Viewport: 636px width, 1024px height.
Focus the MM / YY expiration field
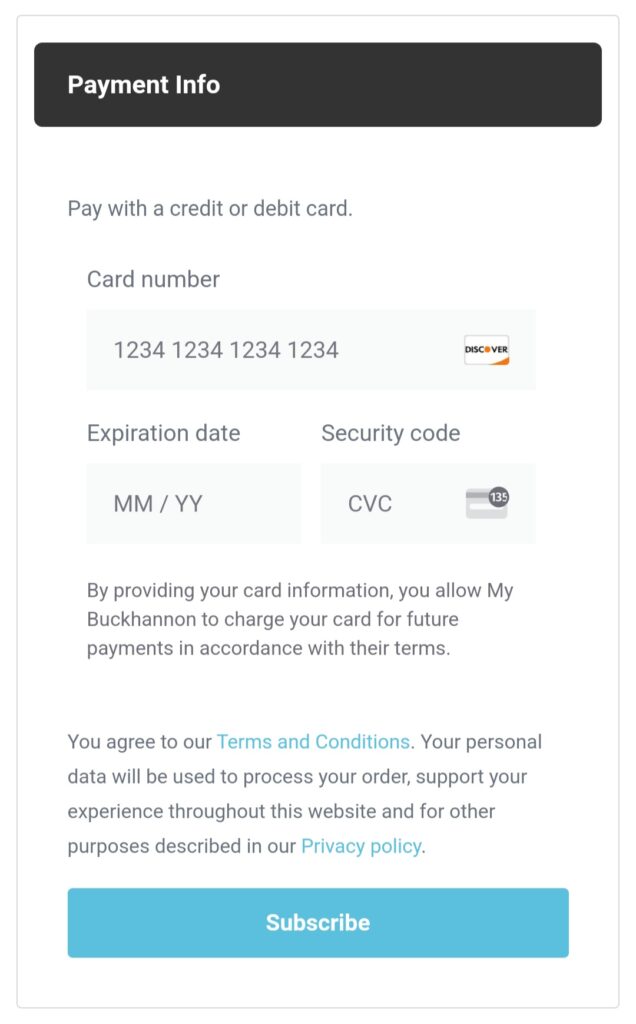pyautogui.click(x=194, y=504)
